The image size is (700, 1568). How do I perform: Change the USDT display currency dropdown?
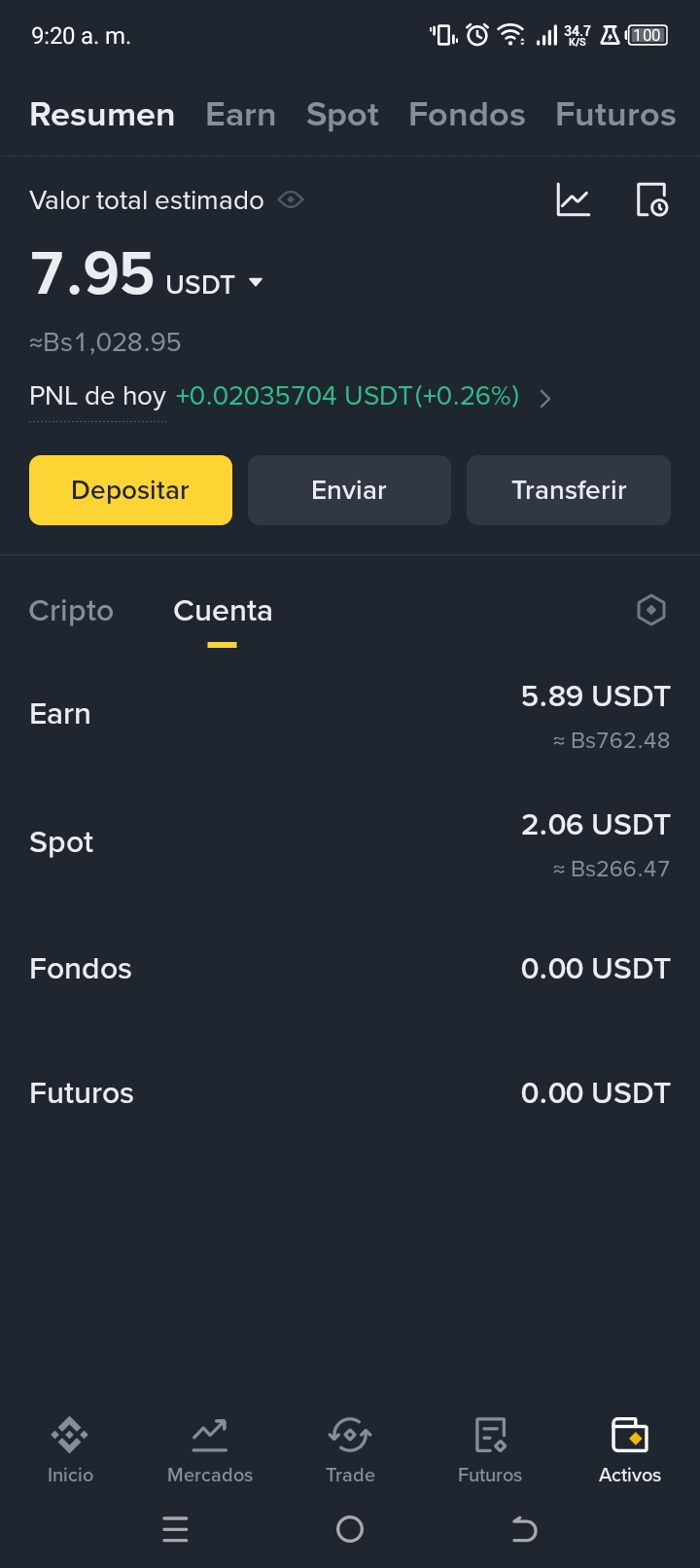pos(256,283)
